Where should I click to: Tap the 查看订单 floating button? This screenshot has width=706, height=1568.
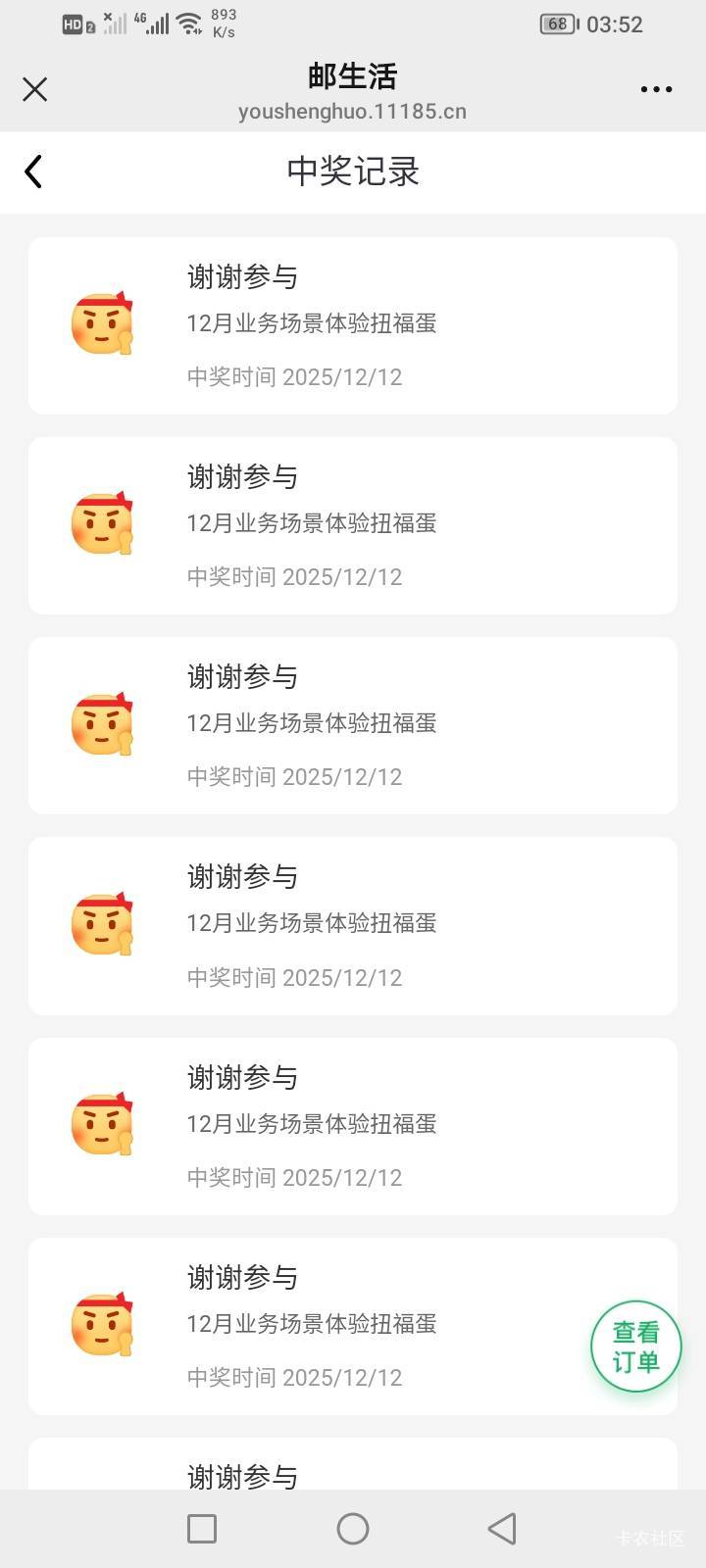tap(635, 1347)
